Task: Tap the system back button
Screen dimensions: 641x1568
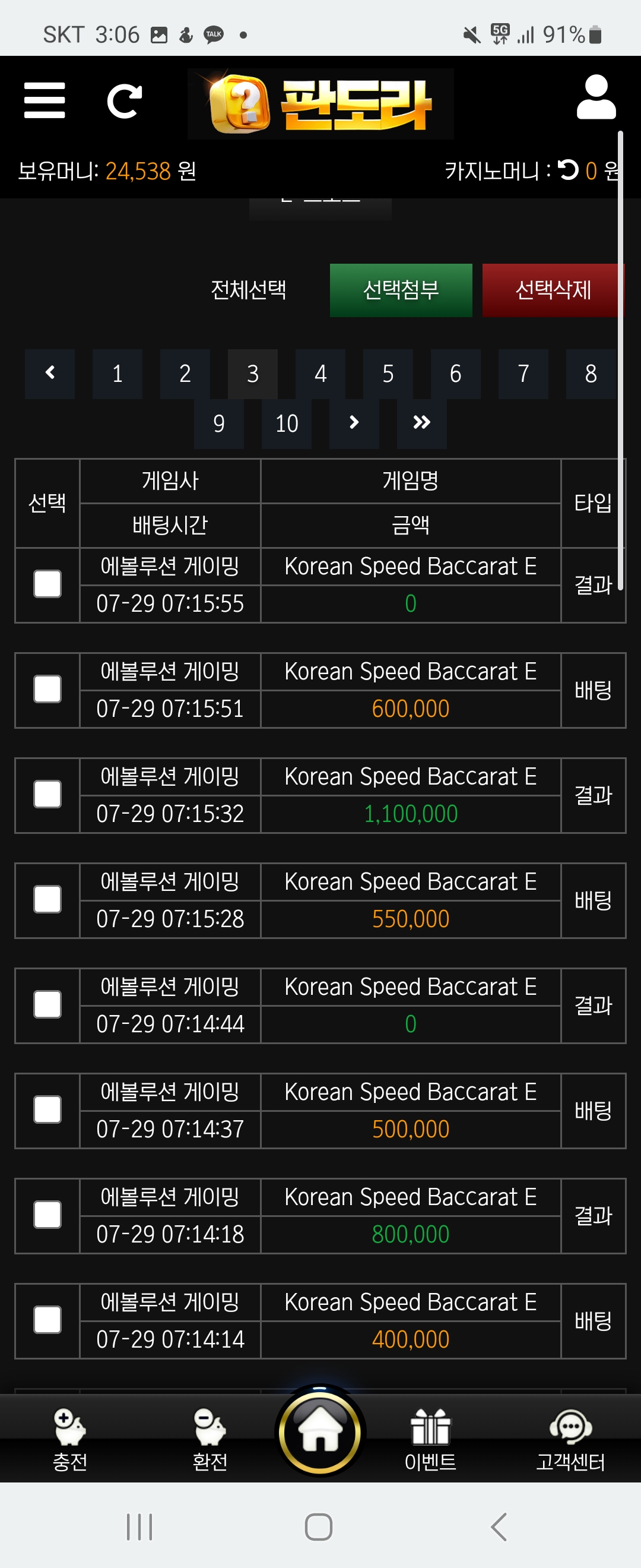Action: [499, 1527]
